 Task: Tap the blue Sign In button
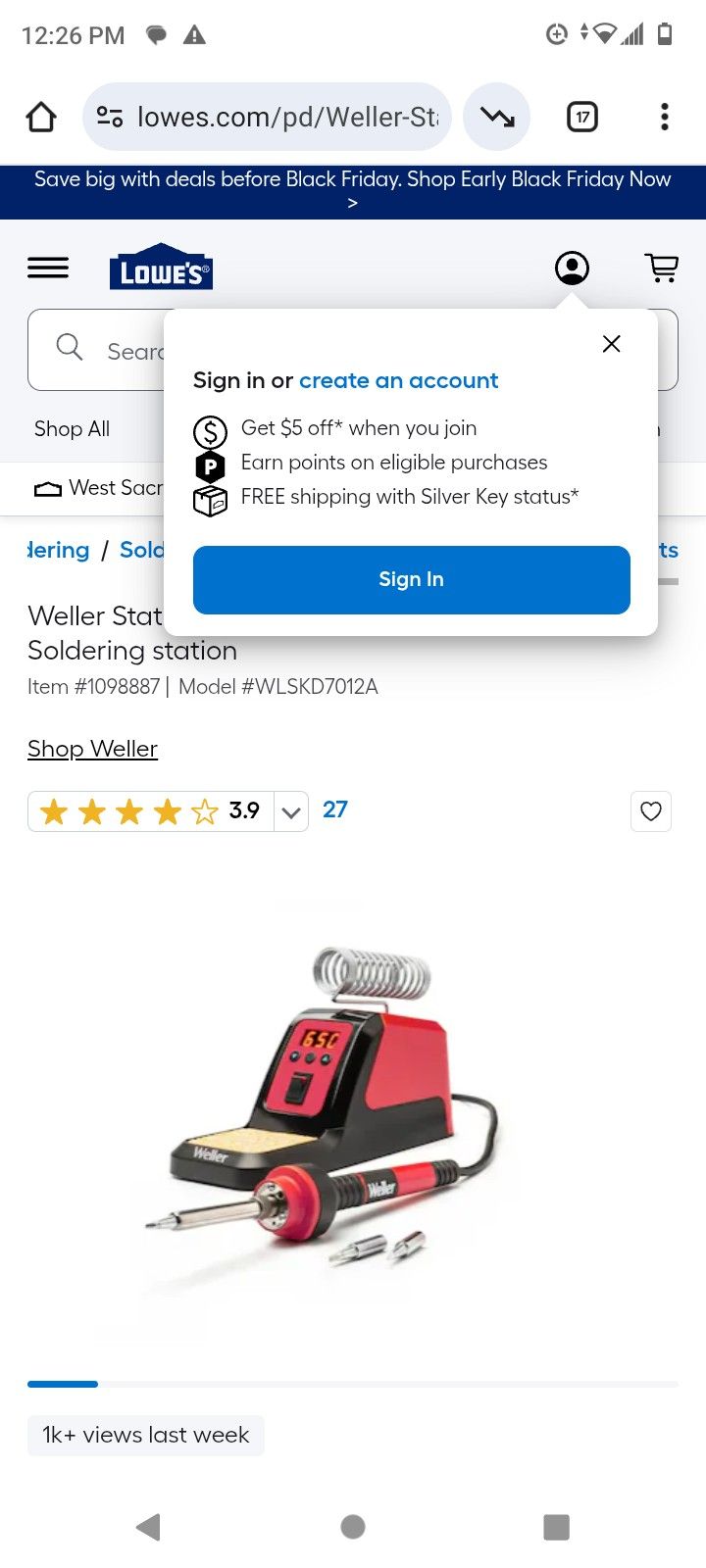(x=411, y=579)
